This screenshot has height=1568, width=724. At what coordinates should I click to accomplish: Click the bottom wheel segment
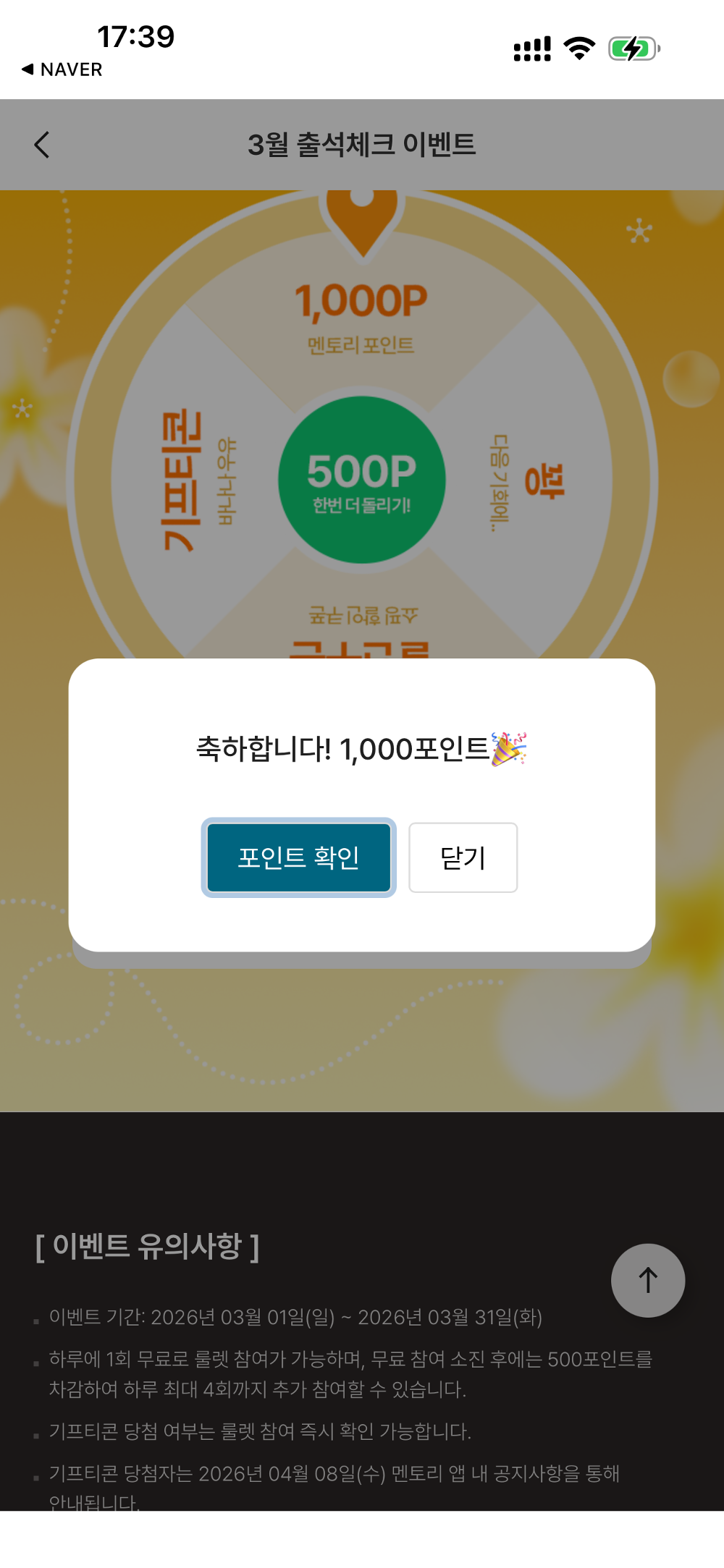click(x=361, y=637)
